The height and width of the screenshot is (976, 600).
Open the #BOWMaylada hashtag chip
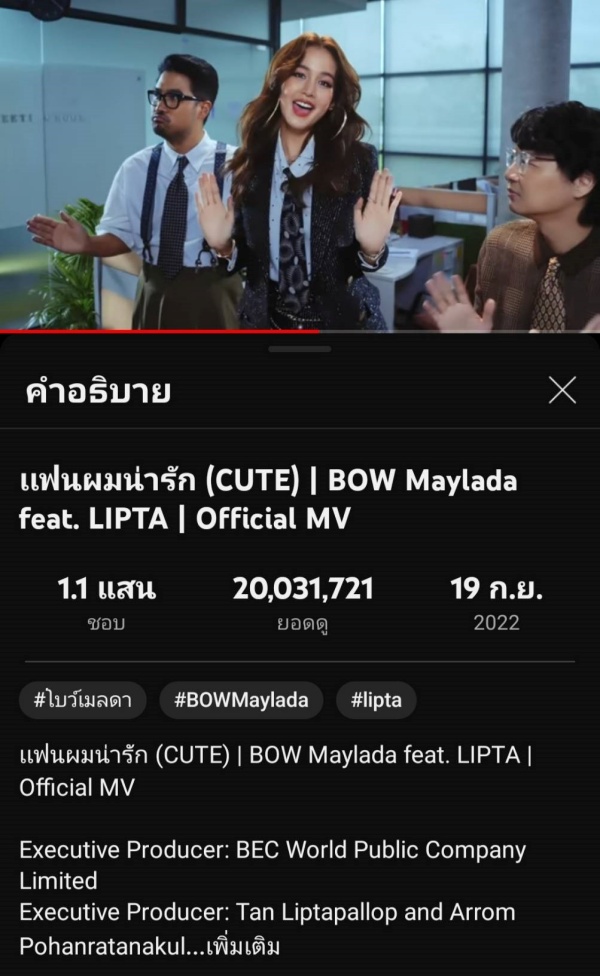[x=241, y=700]
